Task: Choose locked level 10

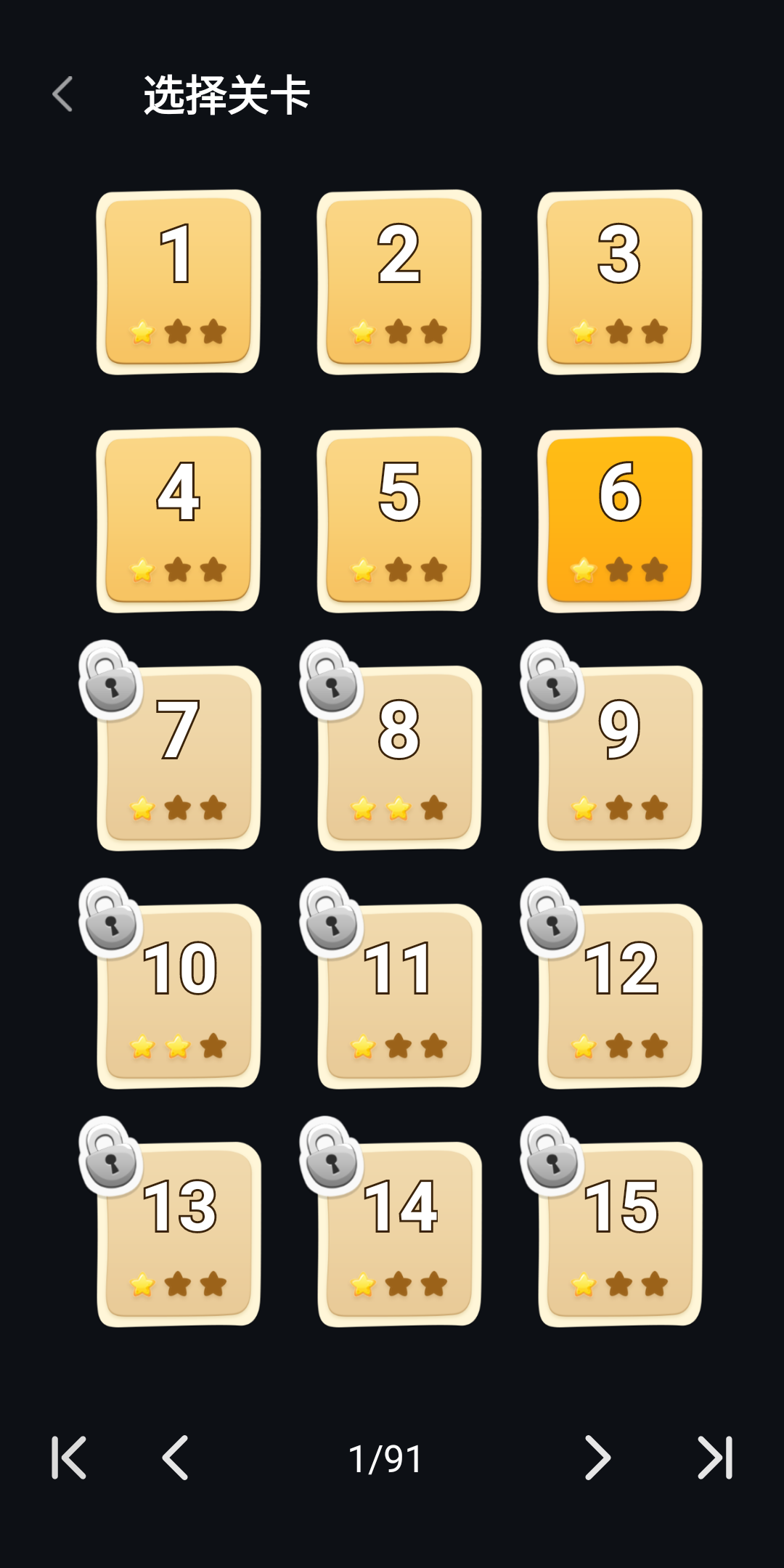Action: point(179,996)
